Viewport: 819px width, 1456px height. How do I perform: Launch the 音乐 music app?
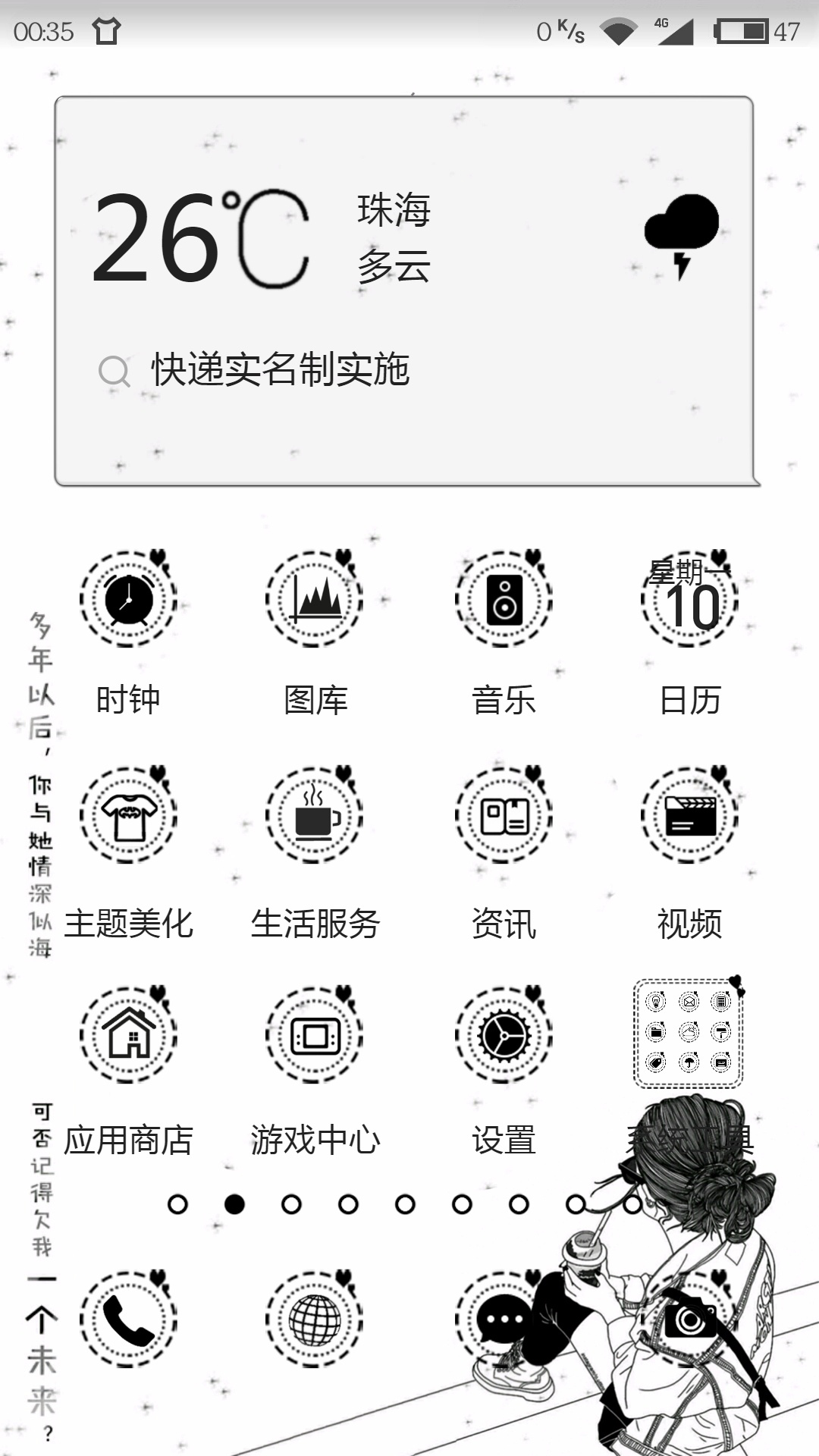tap(504, 599)
